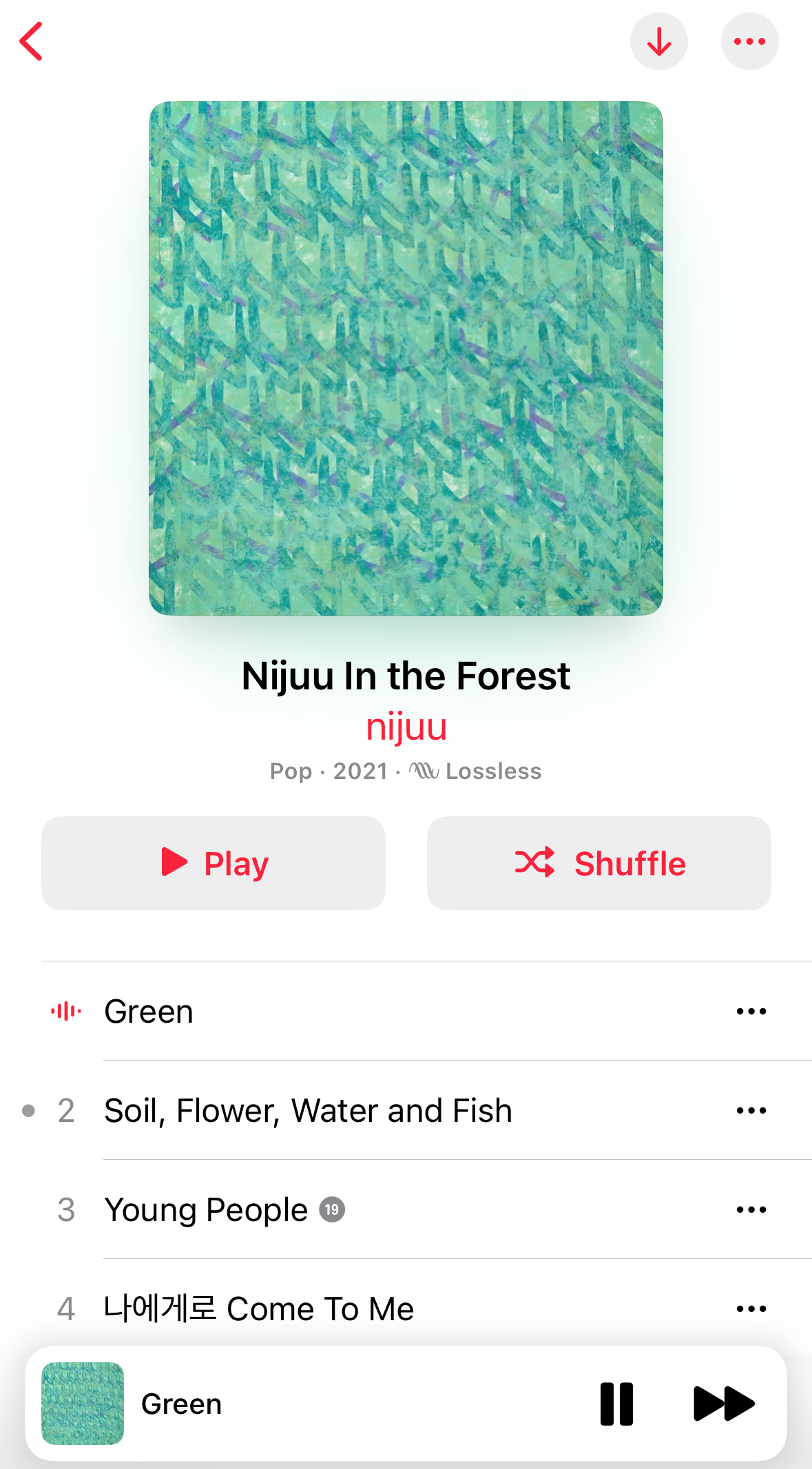Viewport: 812px width, 1469px height.
Task: Pause the currently playing song
Action: tap(616, 1404)
